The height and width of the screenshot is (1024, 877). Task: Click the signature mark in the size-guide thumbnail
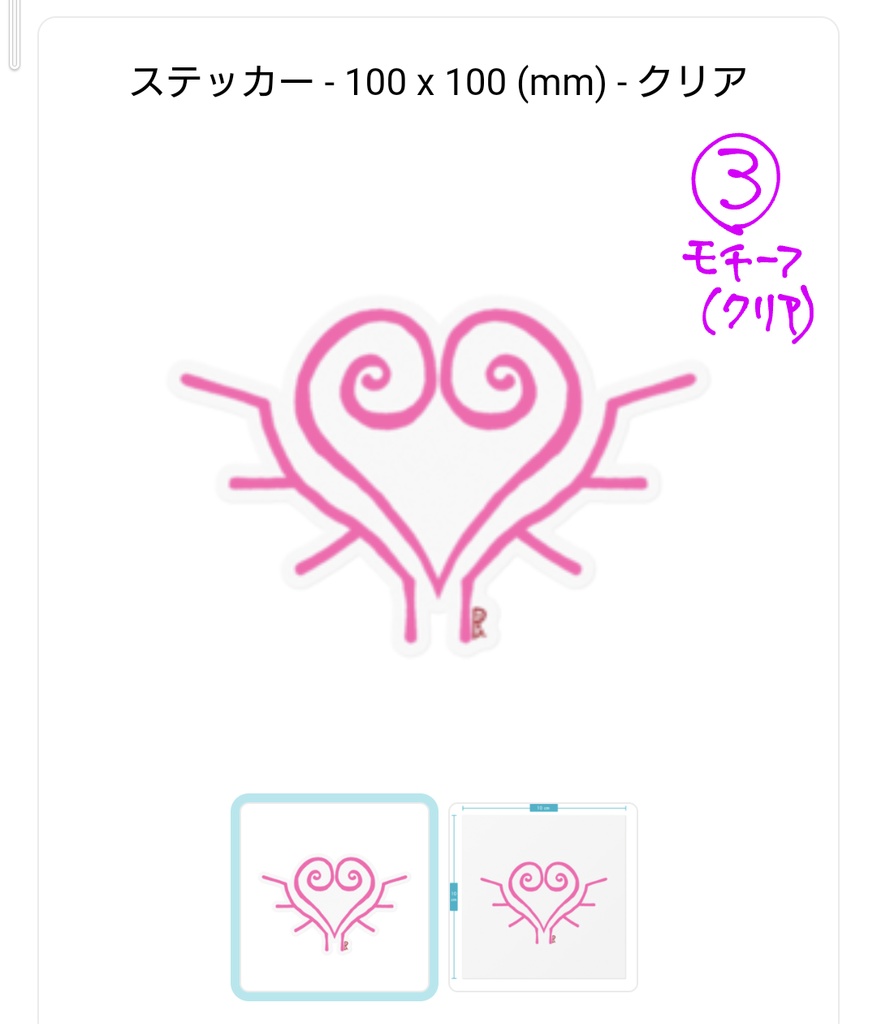tap(553, 938)
